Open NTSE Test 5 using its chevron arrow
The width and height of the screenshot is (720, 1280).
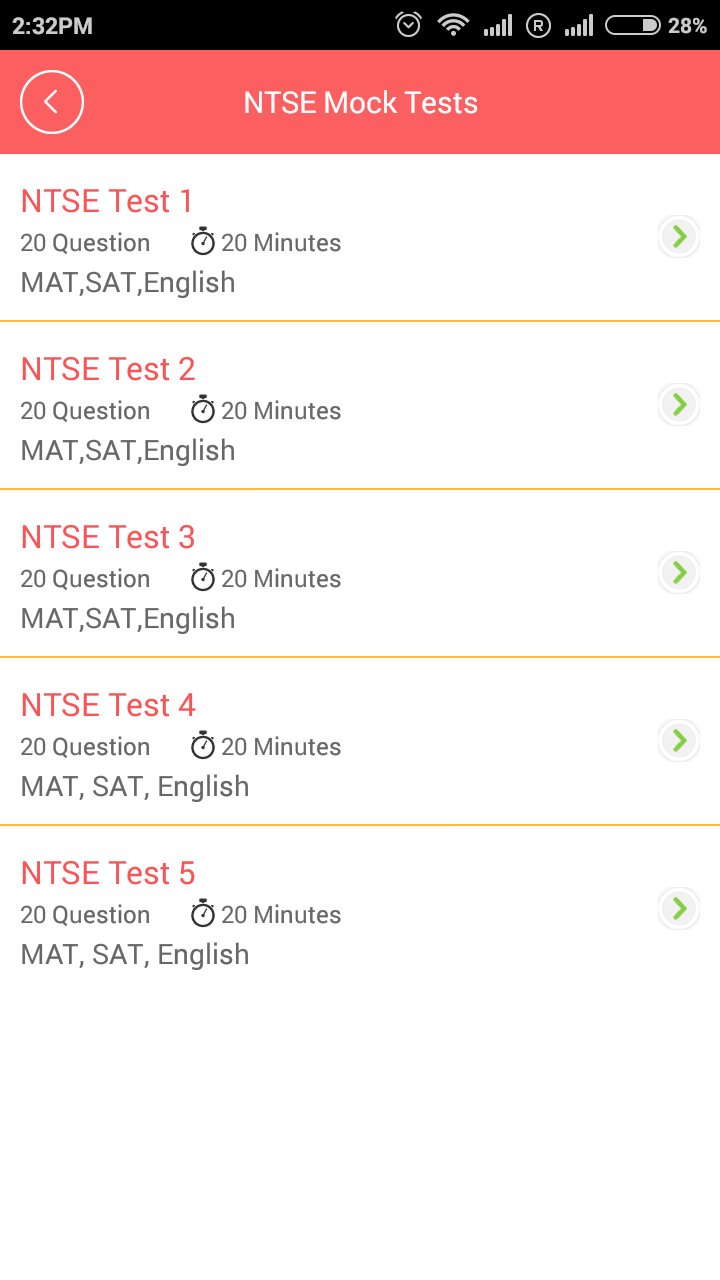click(x=678, y=909)
